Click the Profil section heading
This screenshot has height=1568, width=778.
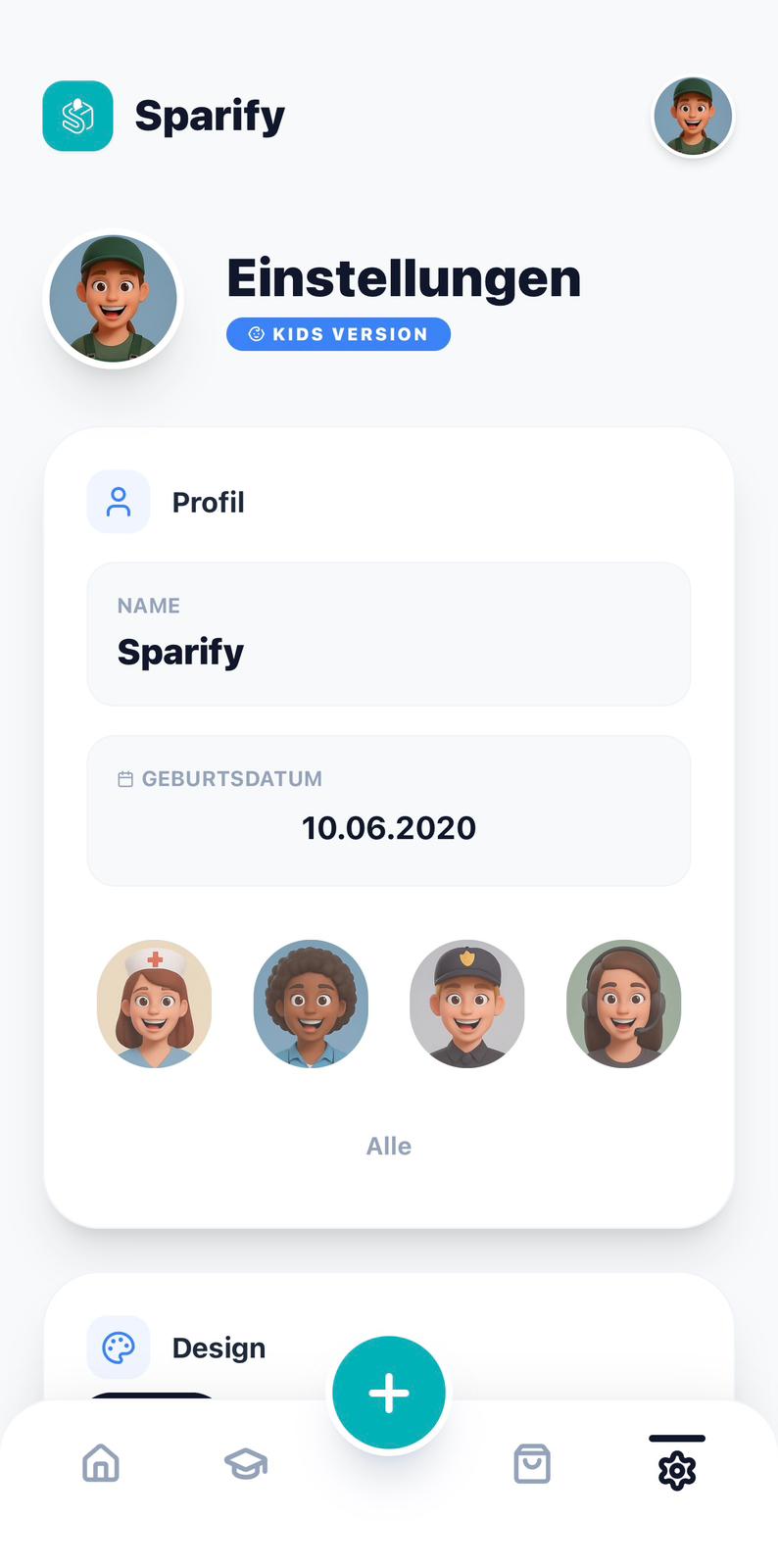(x=208, y=502)
